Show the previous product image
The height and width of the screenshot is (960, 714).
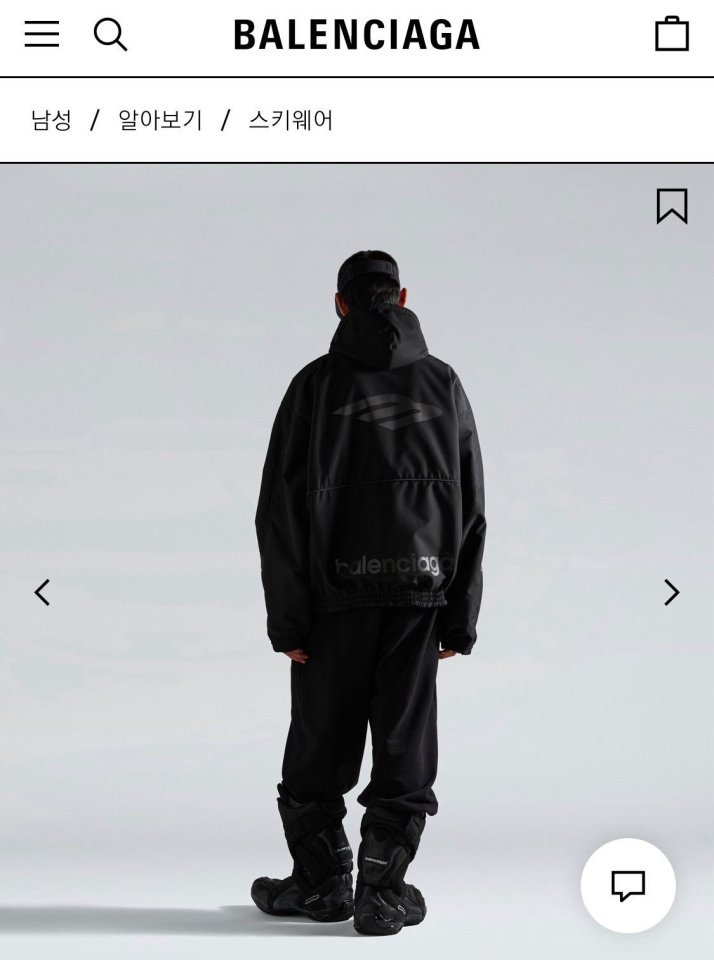pos(42,593)
